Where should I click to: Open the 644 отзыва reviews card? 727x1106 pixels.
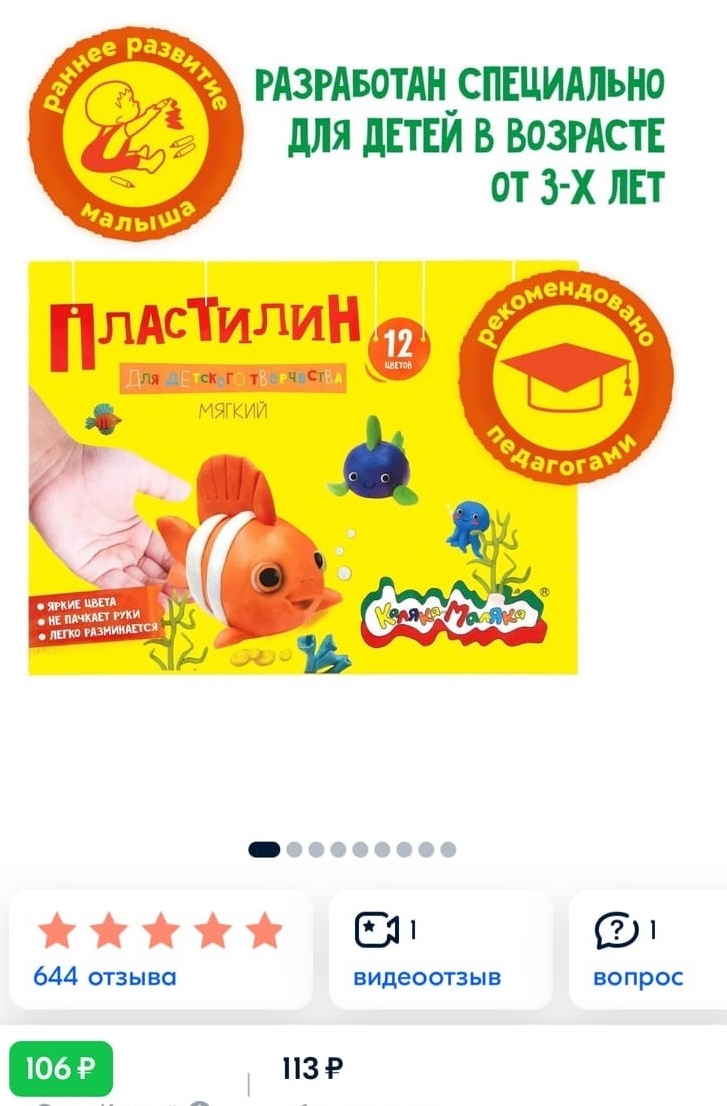pyautogui.click(x=160, y=949)
